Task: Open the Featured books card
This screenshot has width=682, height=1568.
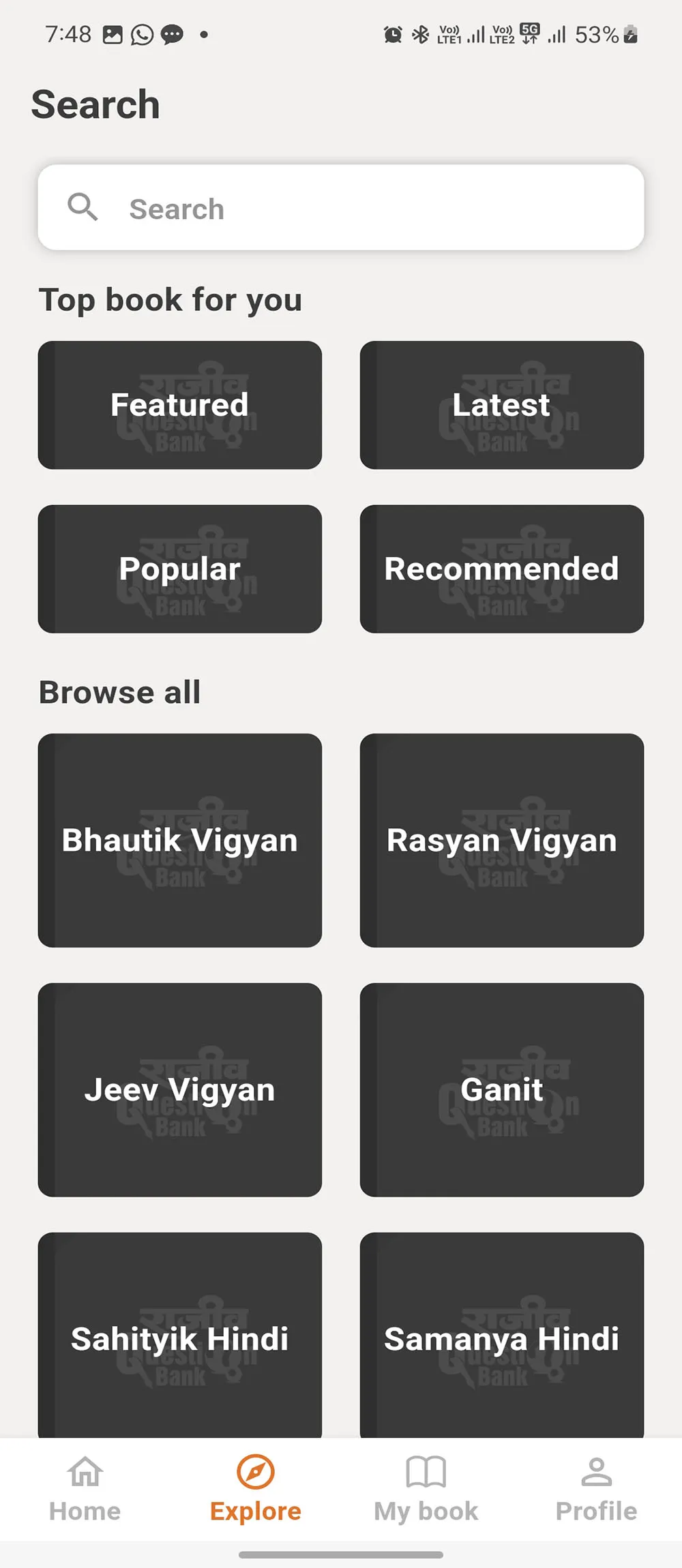Action: click(180, 405)
